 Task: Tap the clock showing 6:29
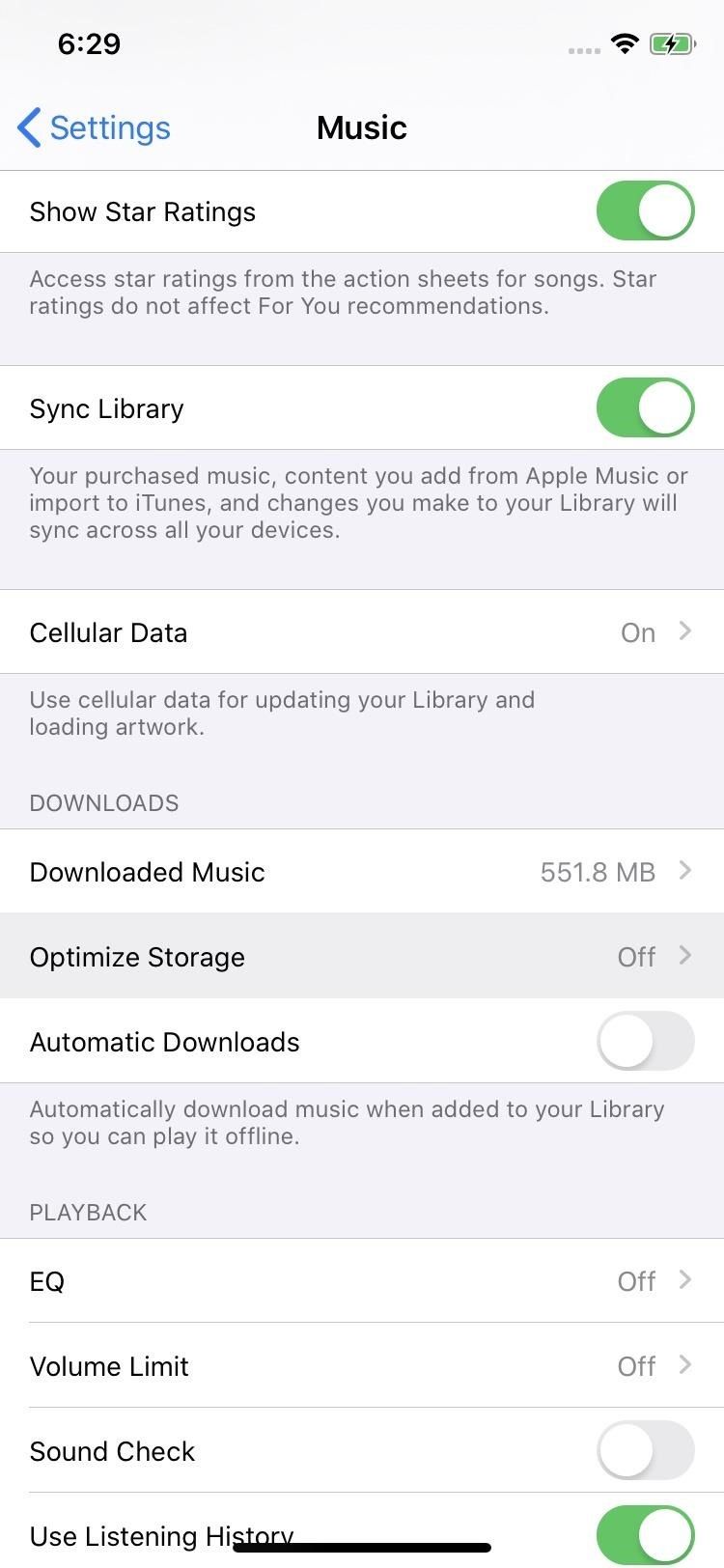91,43
